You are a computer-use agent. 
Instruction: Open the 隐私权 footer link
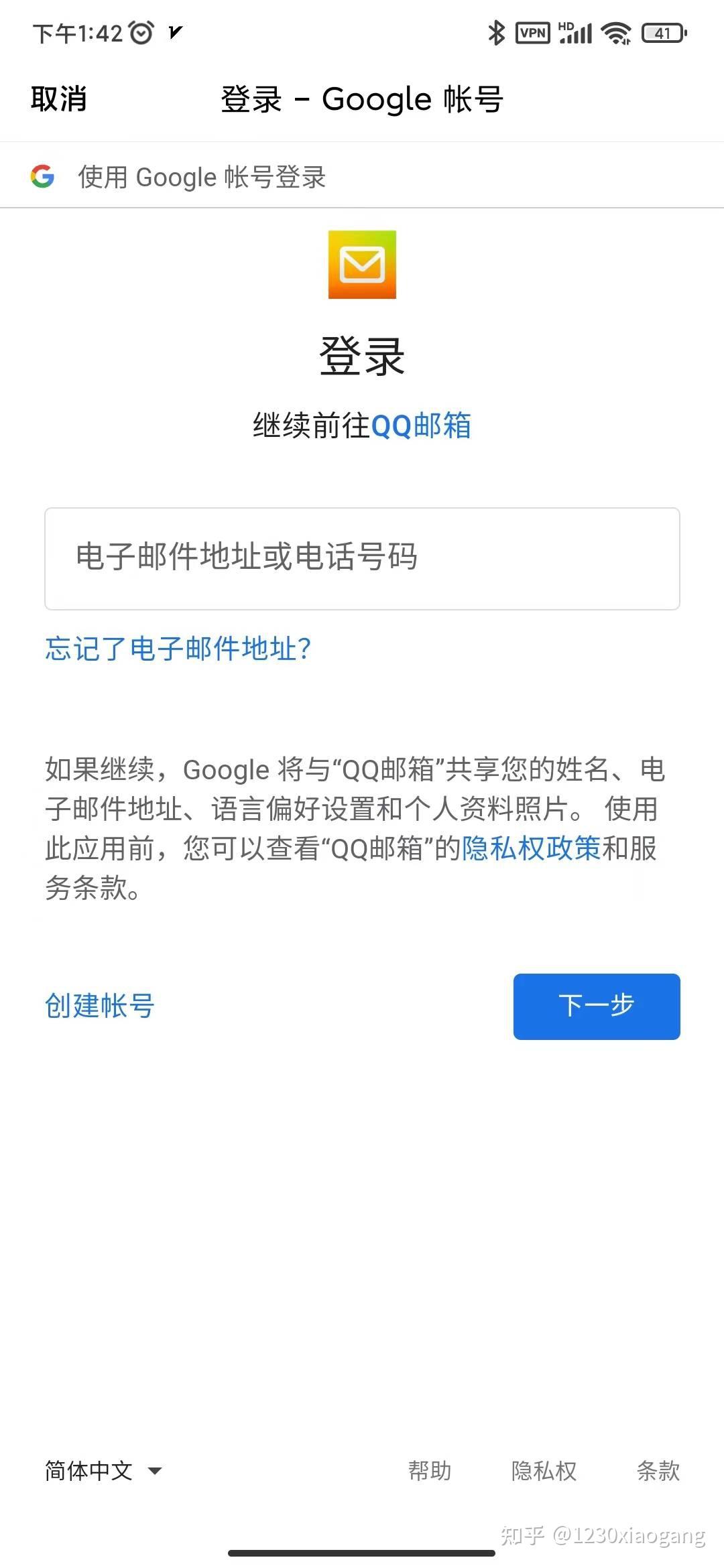tap(544, 1471)
